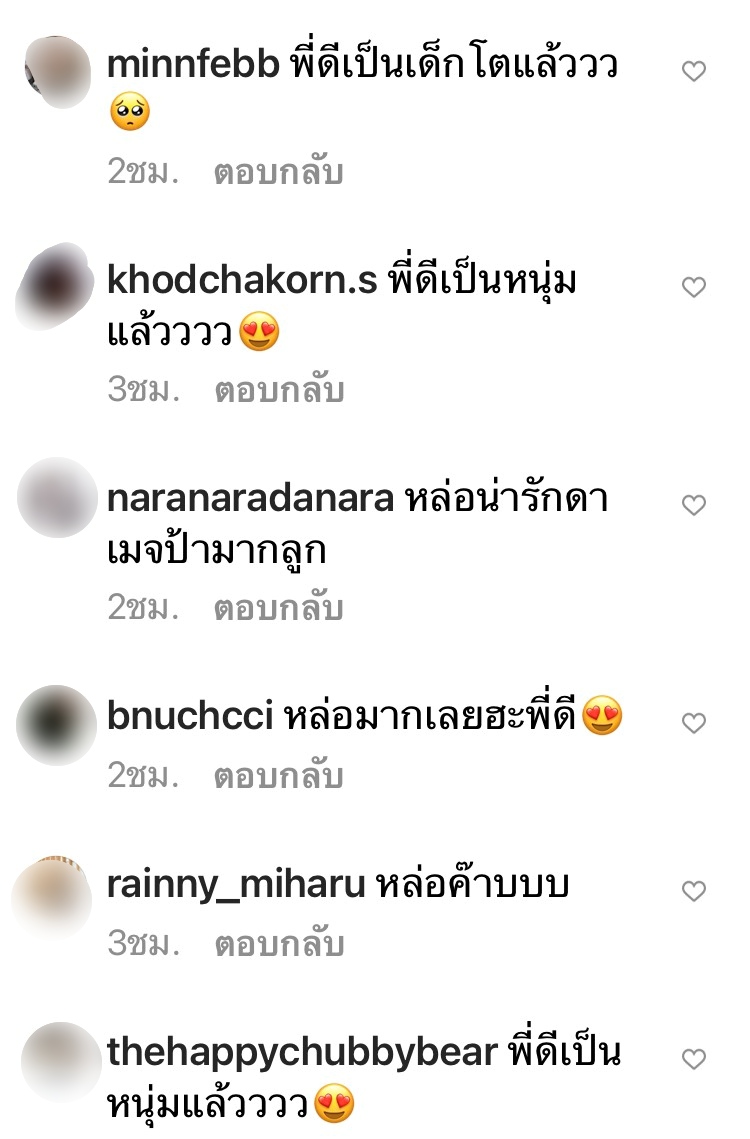Reply to bnuchcci's comment

[x=278, y=776]
